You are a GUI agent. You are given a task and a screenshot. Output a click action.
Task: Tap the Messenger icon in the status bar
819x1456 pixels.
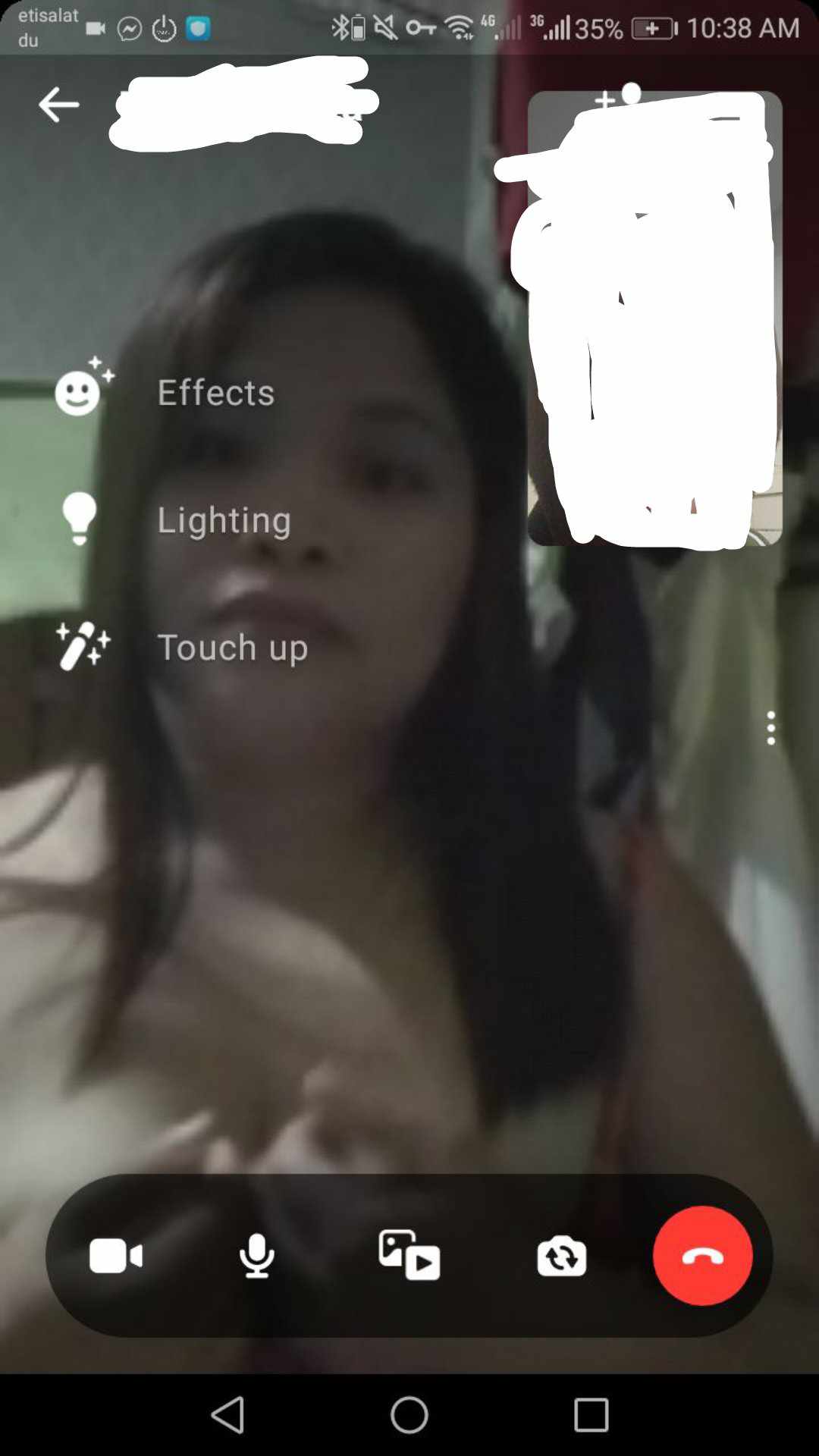[x=127, y=27]
